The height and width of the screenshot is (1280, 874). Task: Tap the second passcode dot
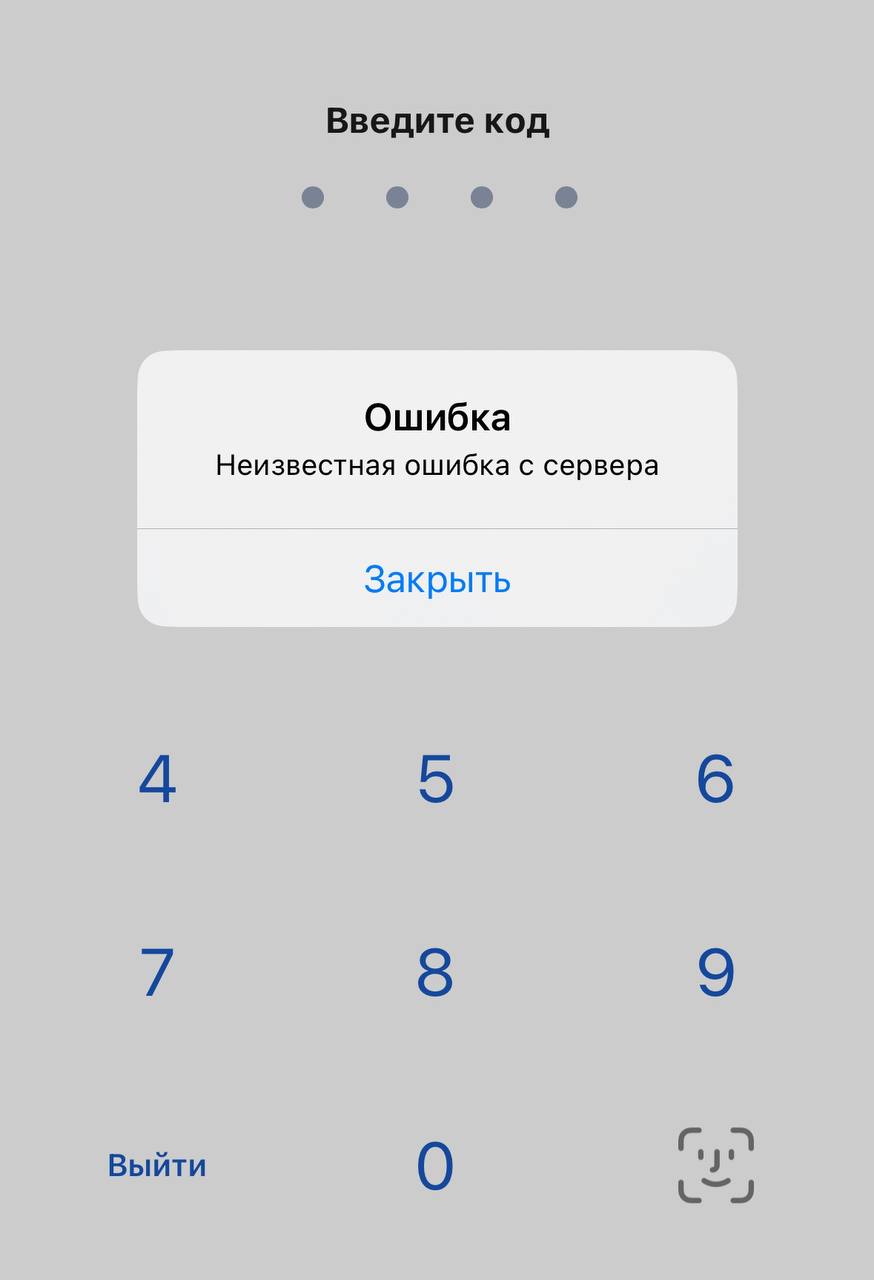pos(396,197)
